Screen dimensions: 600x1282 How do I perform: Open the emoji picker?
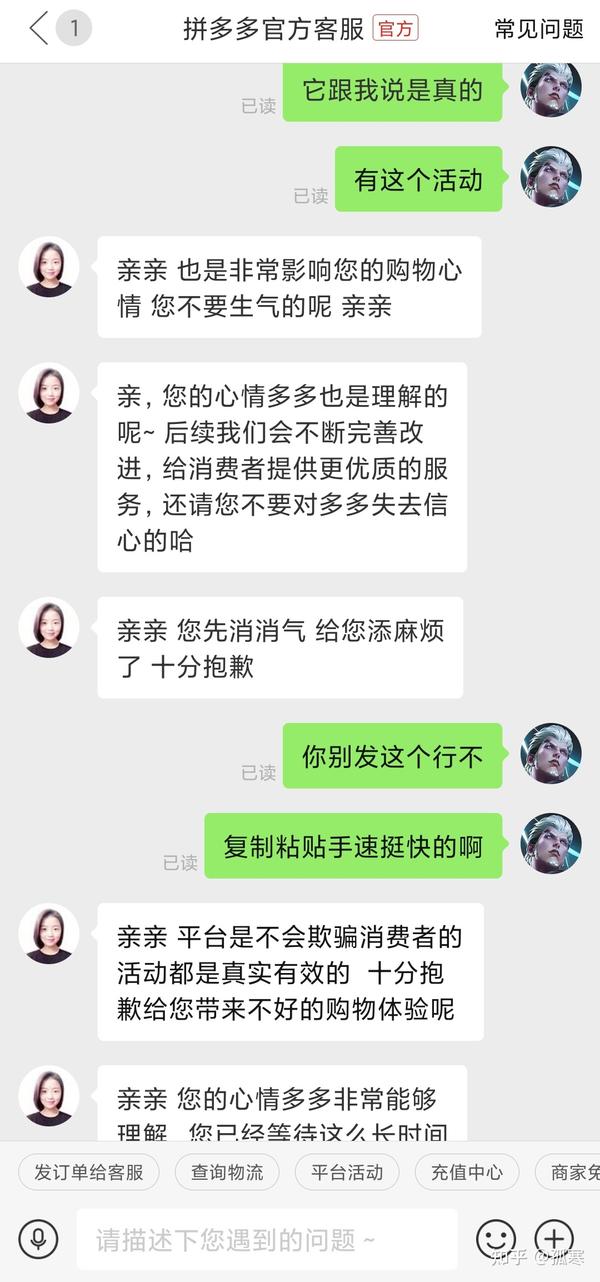point(496,1240)
